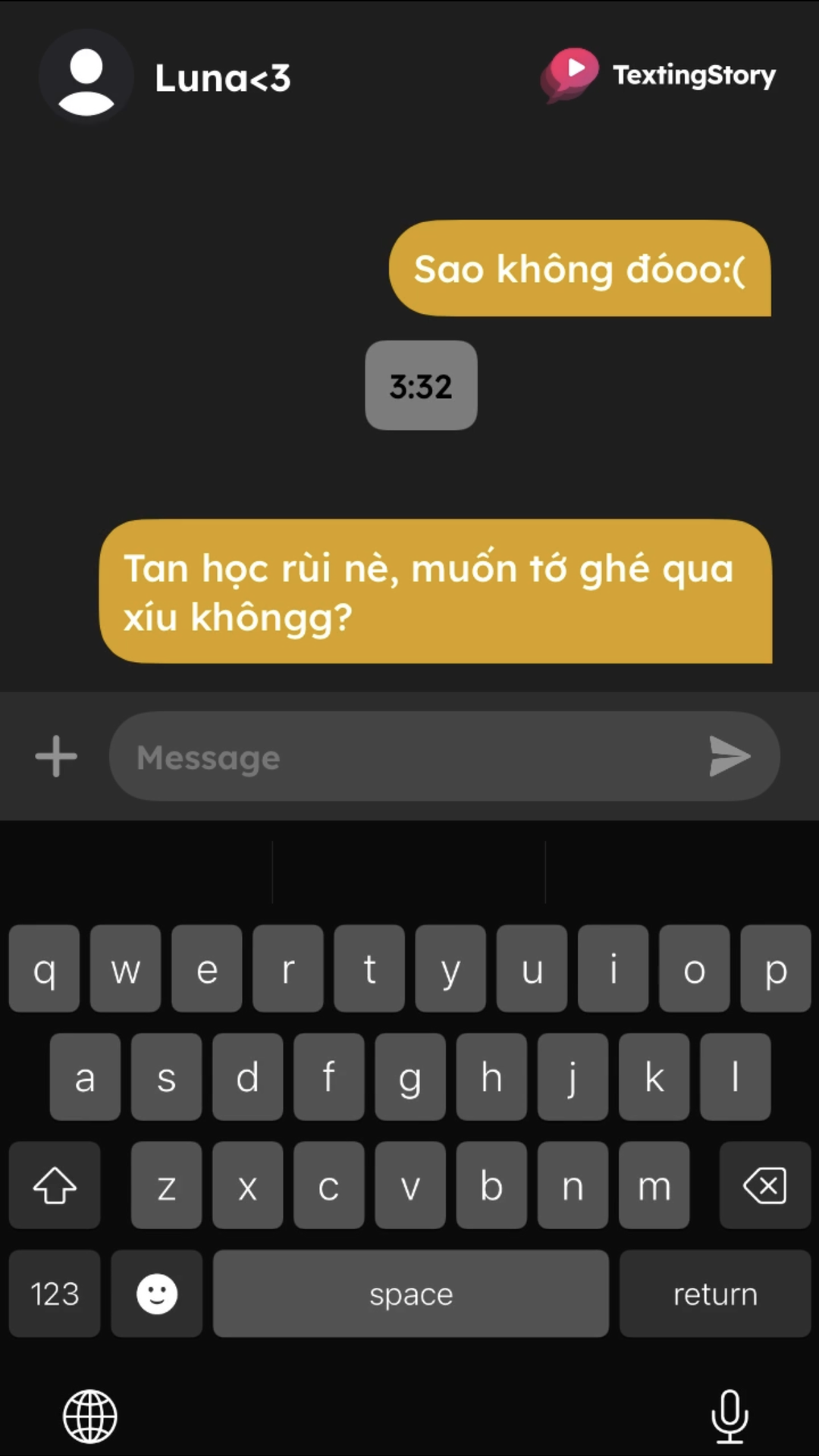The width and height of the screenshot is (819, 1456).
Task: Switch keyboard to 123 numbers layout
Action: pyautogui.click(x=55, y=1293)
